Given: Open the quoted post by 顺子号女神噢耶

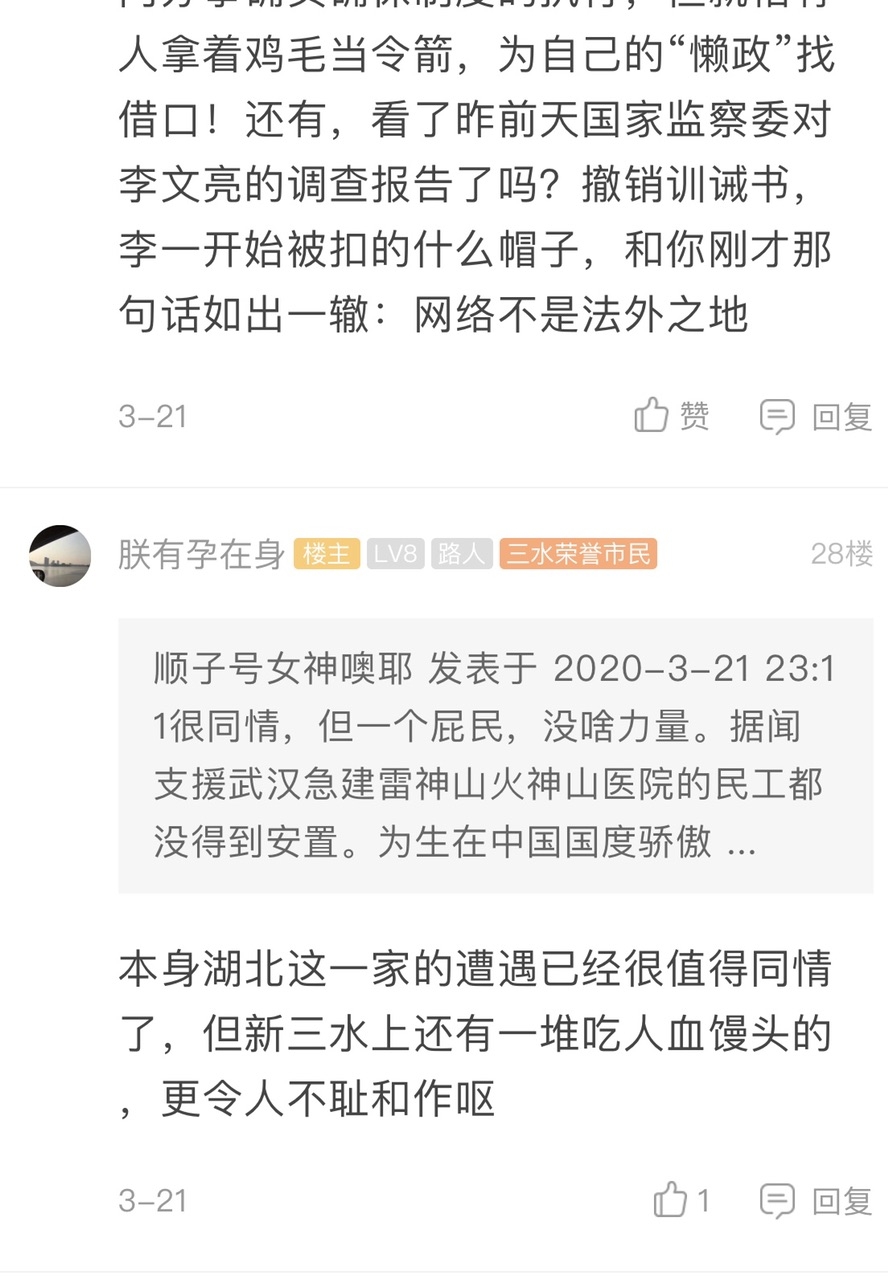Looking at the screenshot, I should [495, 755].
